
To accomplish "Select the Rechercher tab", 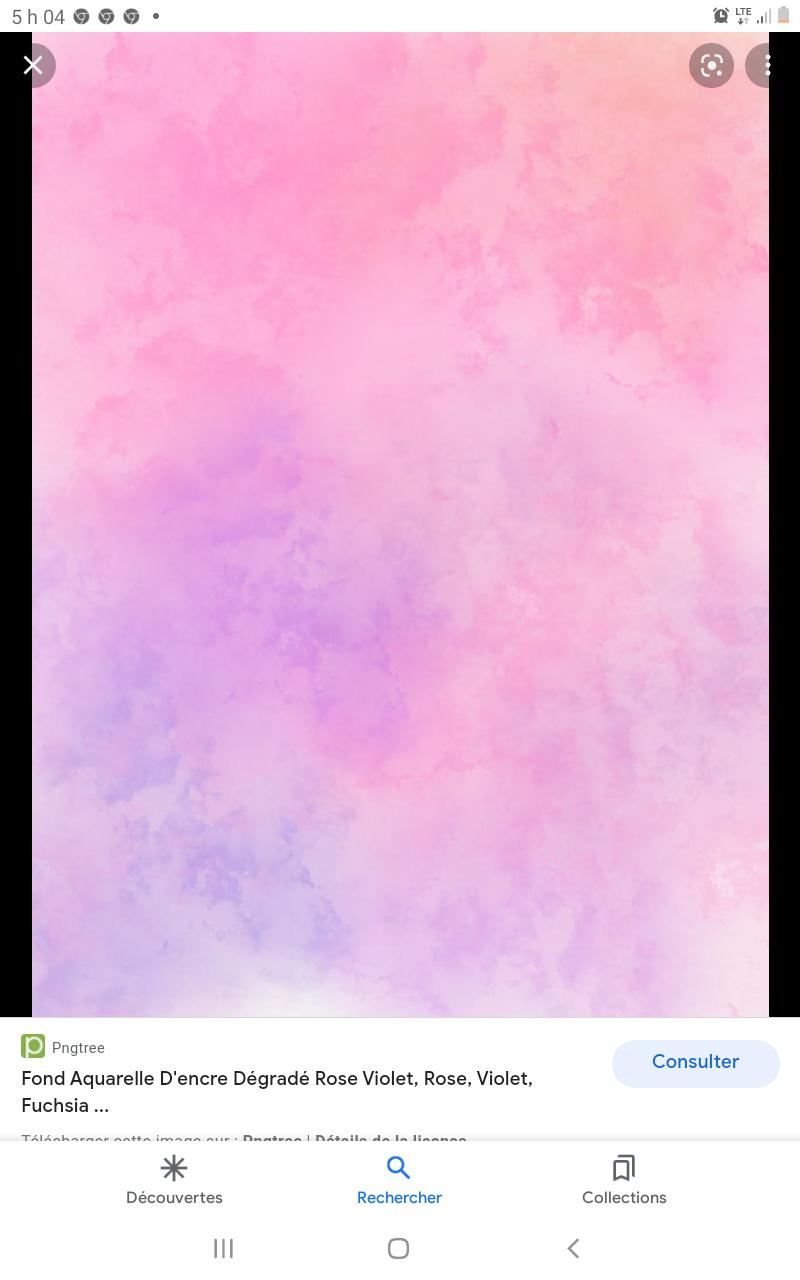I will click(399, 1181).
